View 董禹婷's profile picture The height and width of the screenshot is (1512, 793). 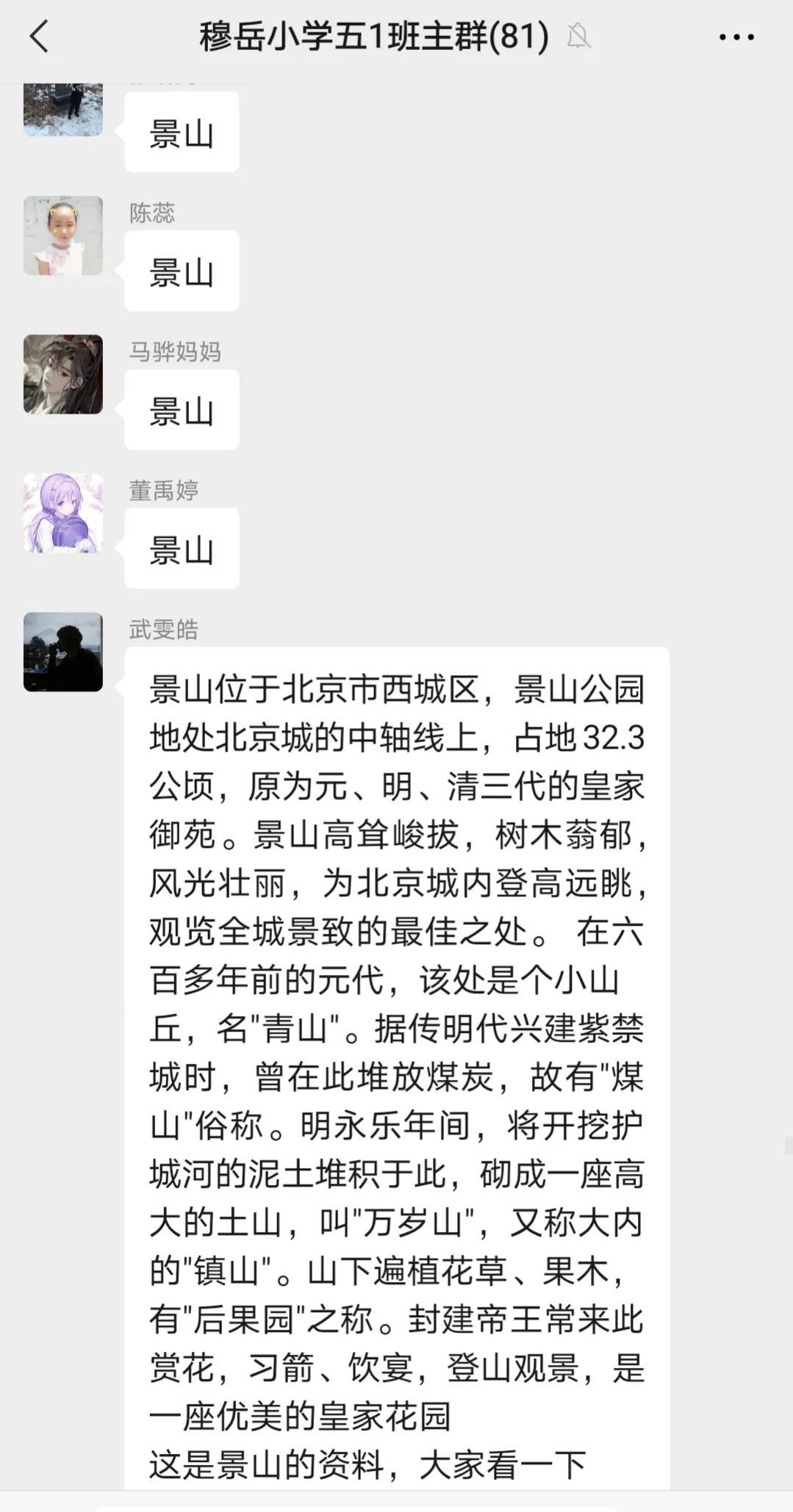tap(63, 514)
